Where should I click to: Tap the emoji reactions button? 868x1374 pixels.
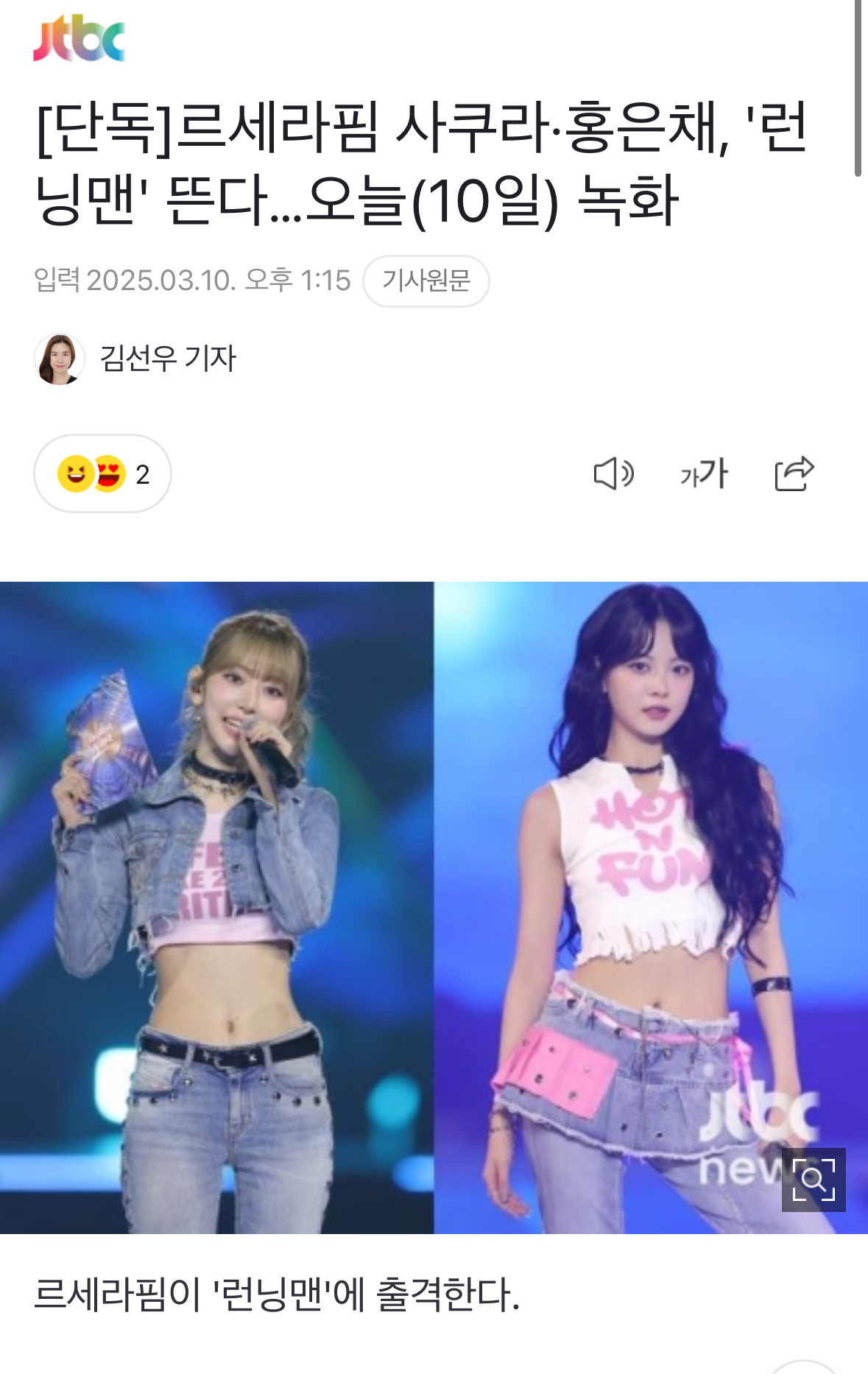[x=102, y=474]
